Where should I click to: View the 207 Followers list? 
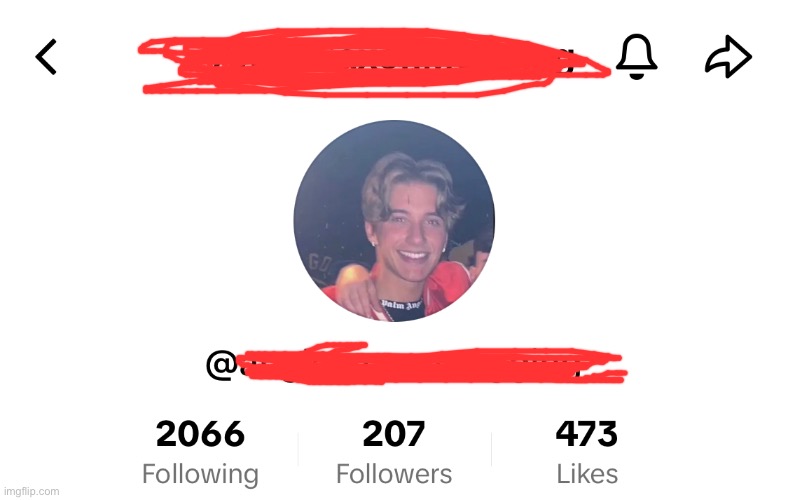[x=394, y=452]
